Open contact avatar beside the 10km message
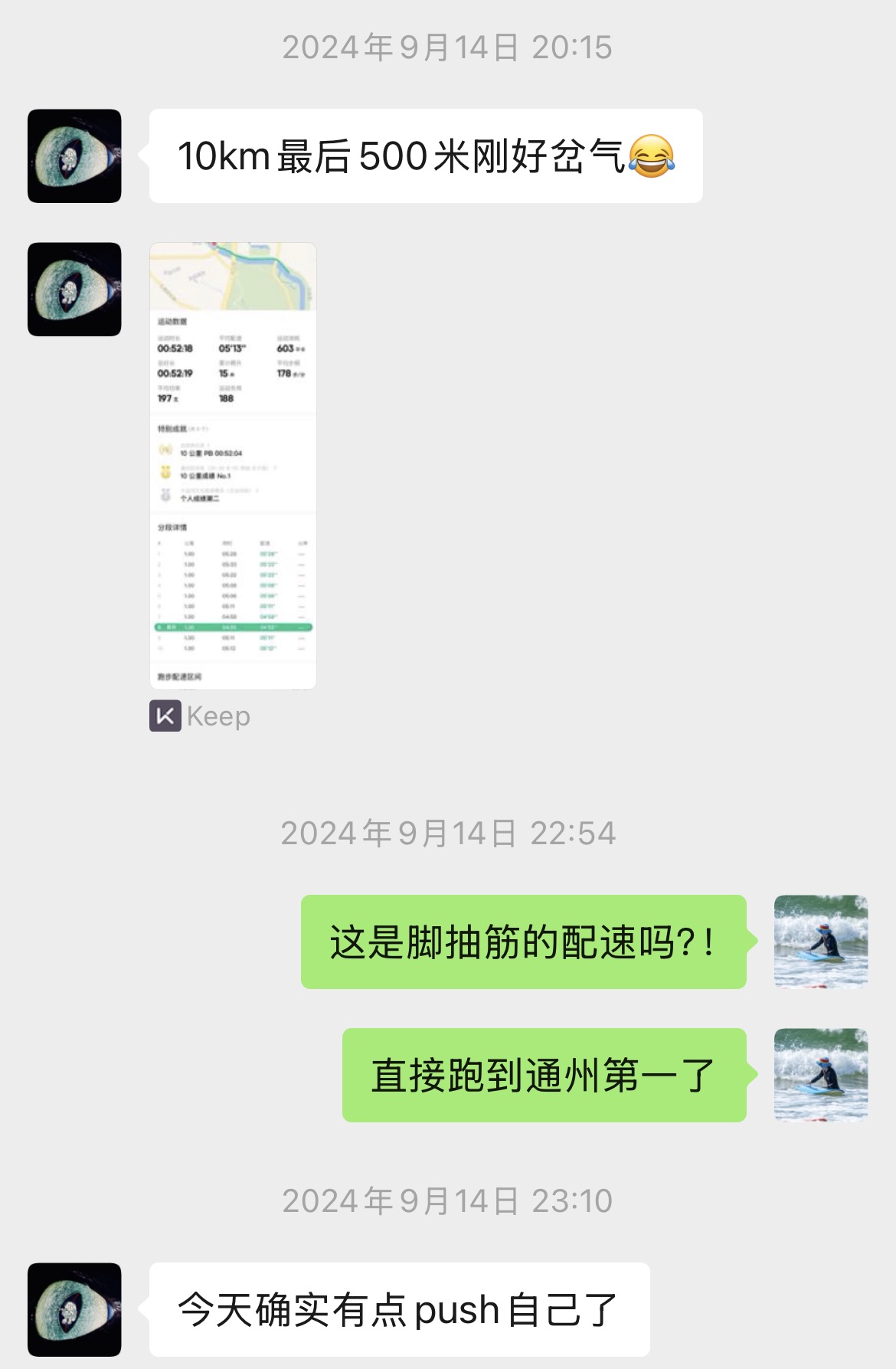Viewport: 896px width, 1369px height. pyautogui.click(x=74, y=156)
